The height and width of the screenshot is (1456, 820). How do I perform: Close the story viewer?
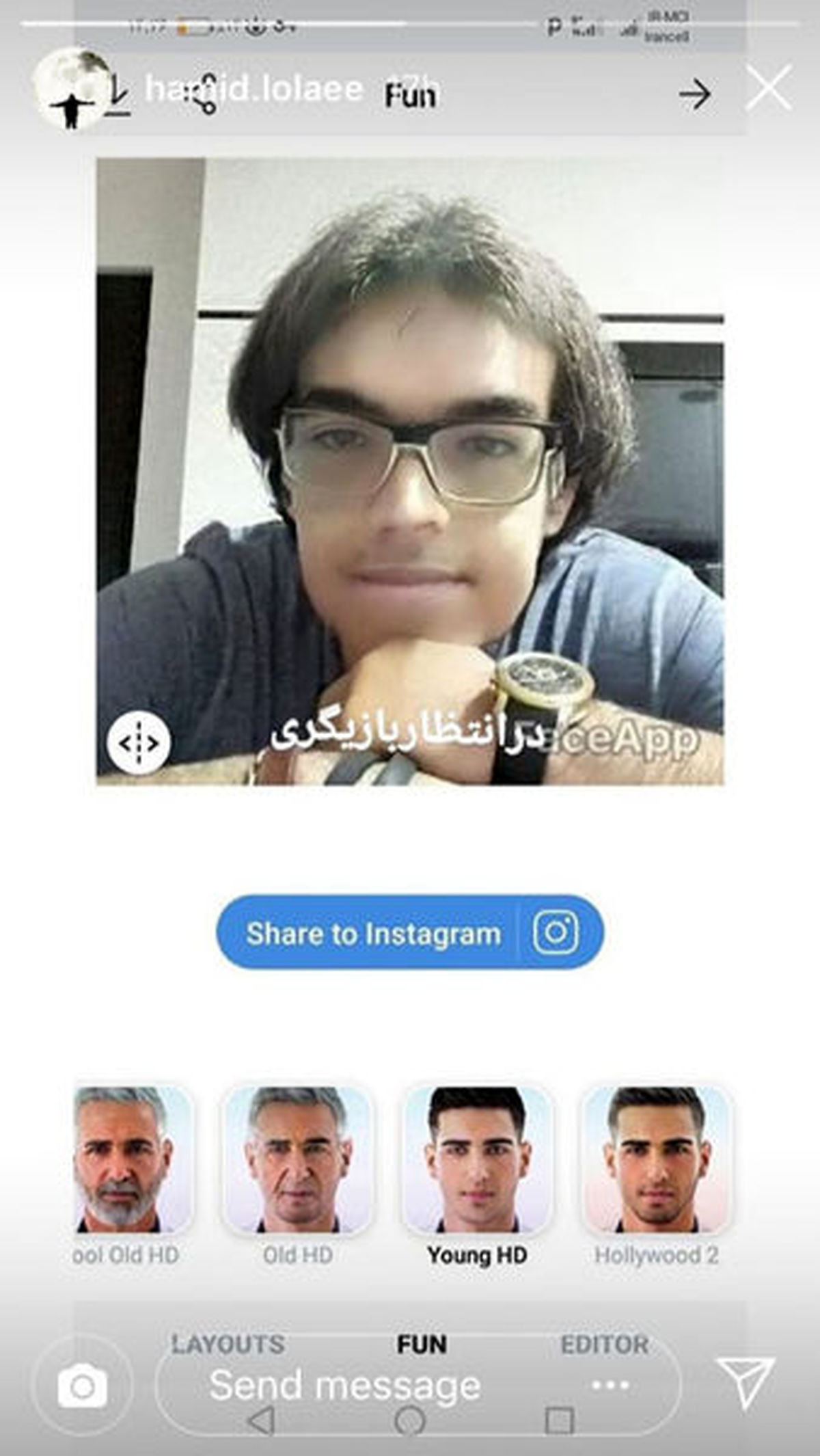pyautogui.click(x=769, y=88)
